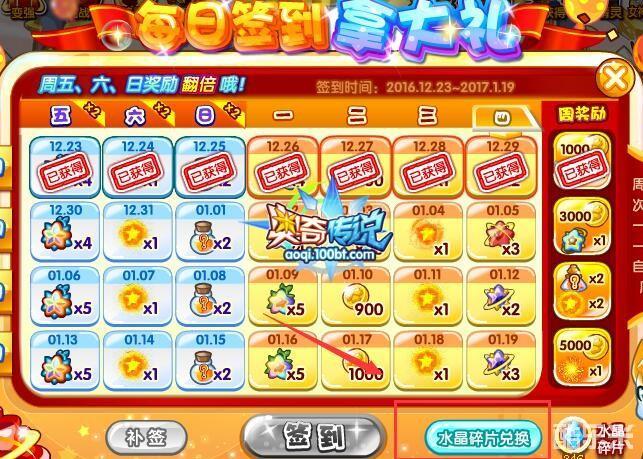Close the daily sign-in dialog

click(609, 77)
